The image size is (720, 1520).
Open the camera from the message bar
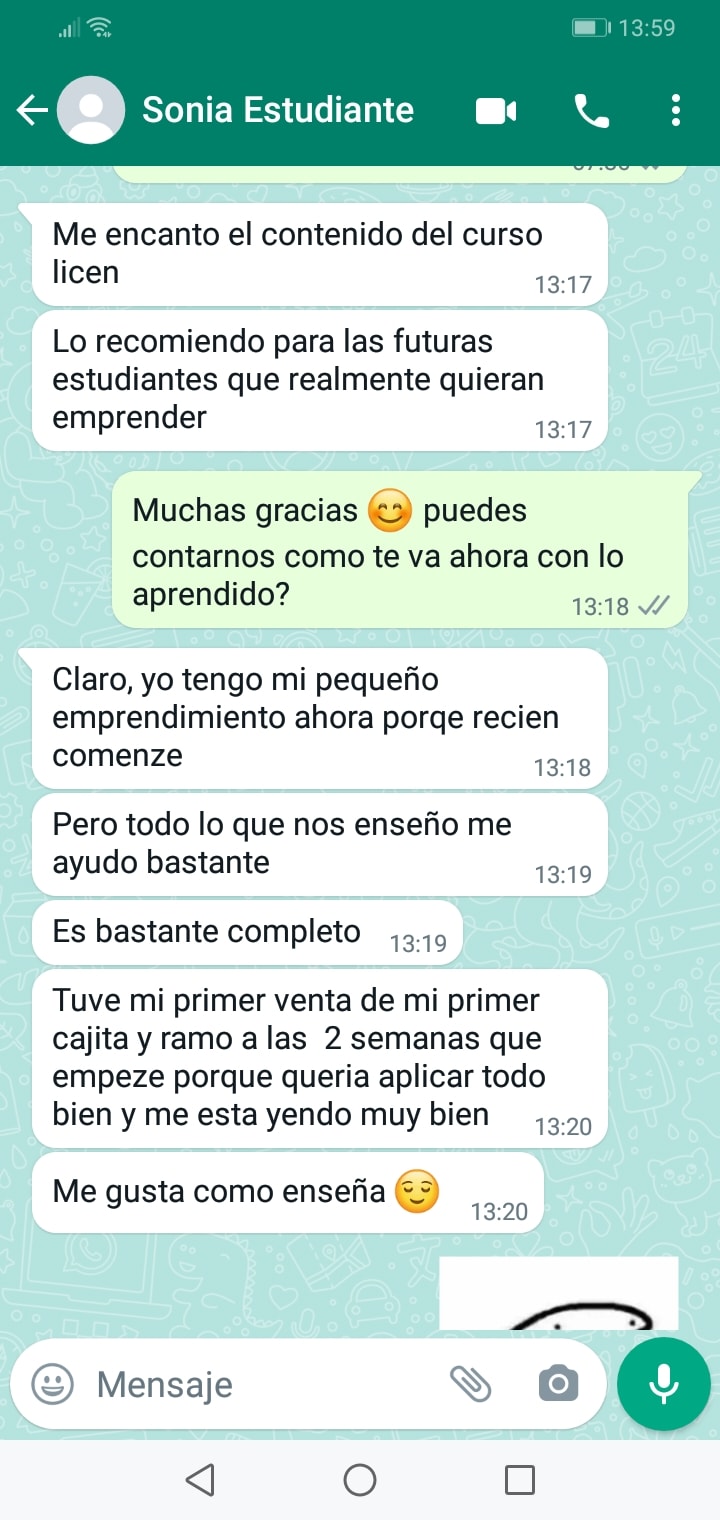pos(558,1384)
